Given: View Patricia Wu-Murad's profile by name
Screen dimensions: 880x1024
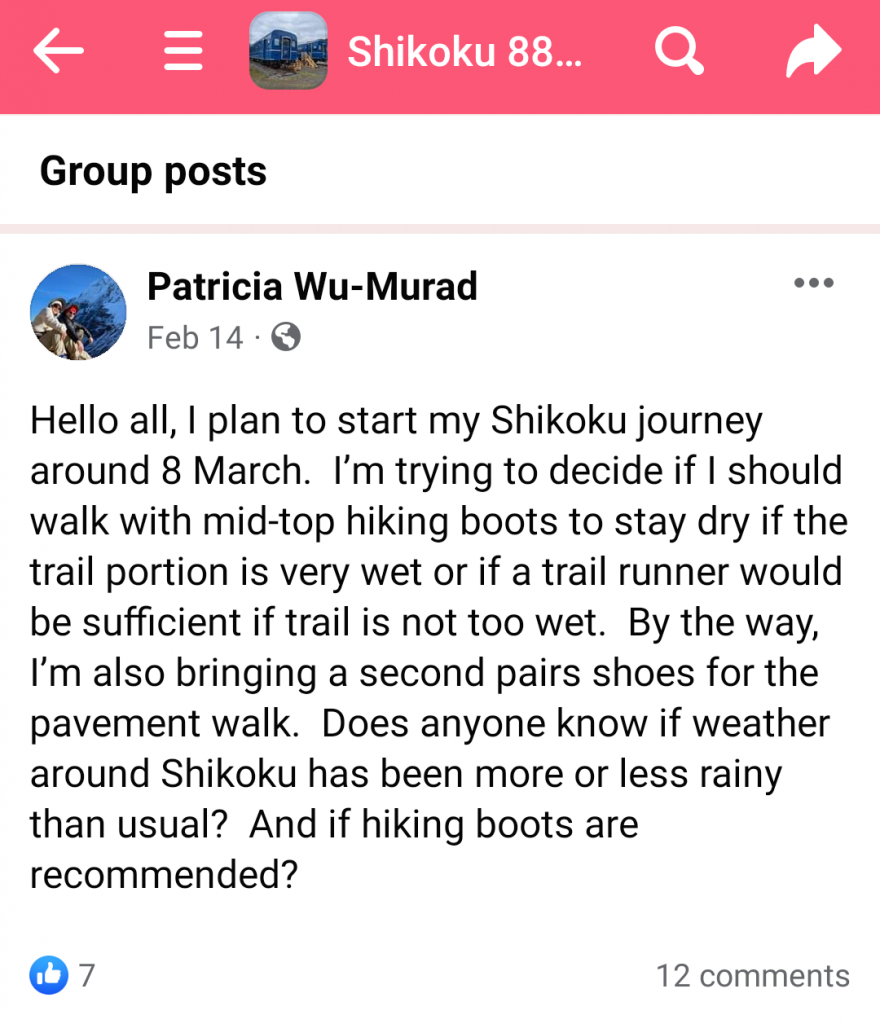Looking at the screenshot, I should click(312, 287).
